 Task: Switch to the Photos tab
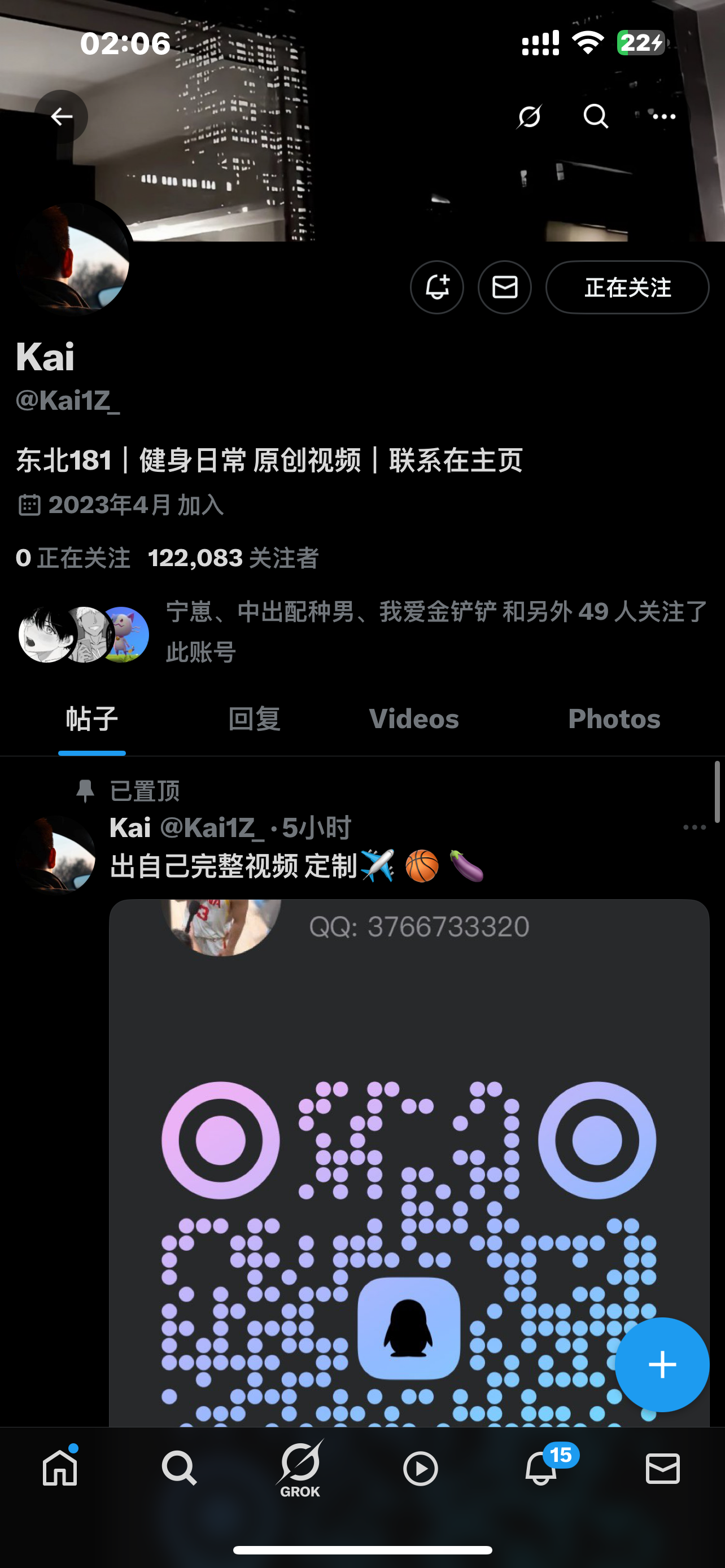(x=614, y=719)
